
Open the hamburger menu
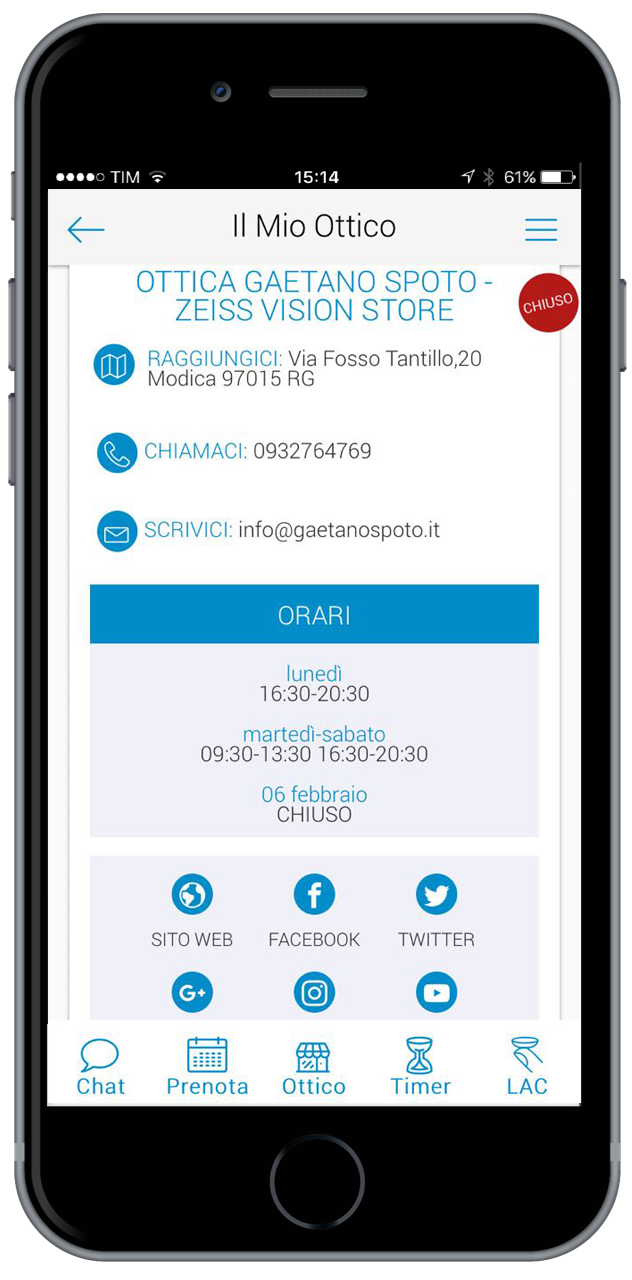click(x=541, y=229)
